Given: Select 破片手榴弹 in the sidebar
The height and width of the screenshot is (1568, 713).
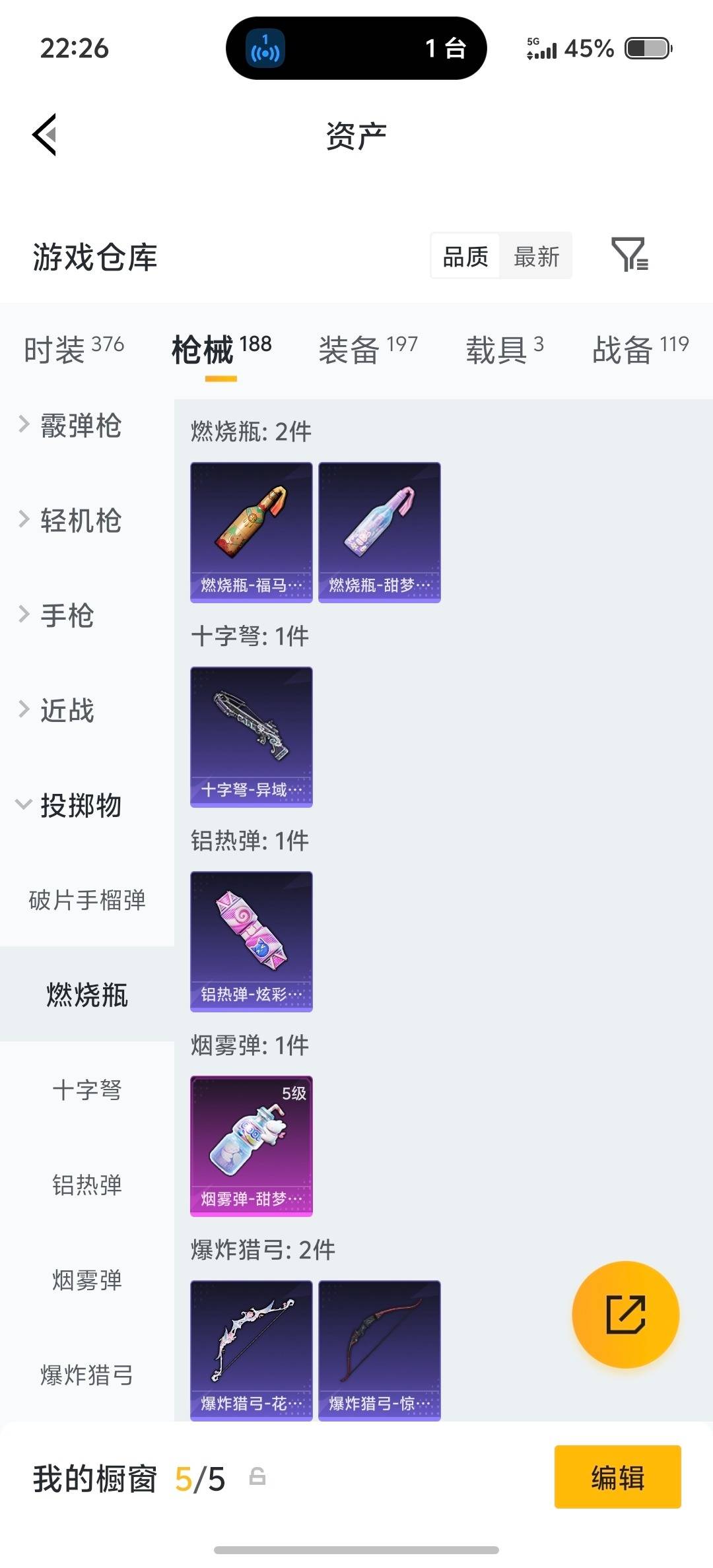Looking at the screenshot, I should (86, 901).
